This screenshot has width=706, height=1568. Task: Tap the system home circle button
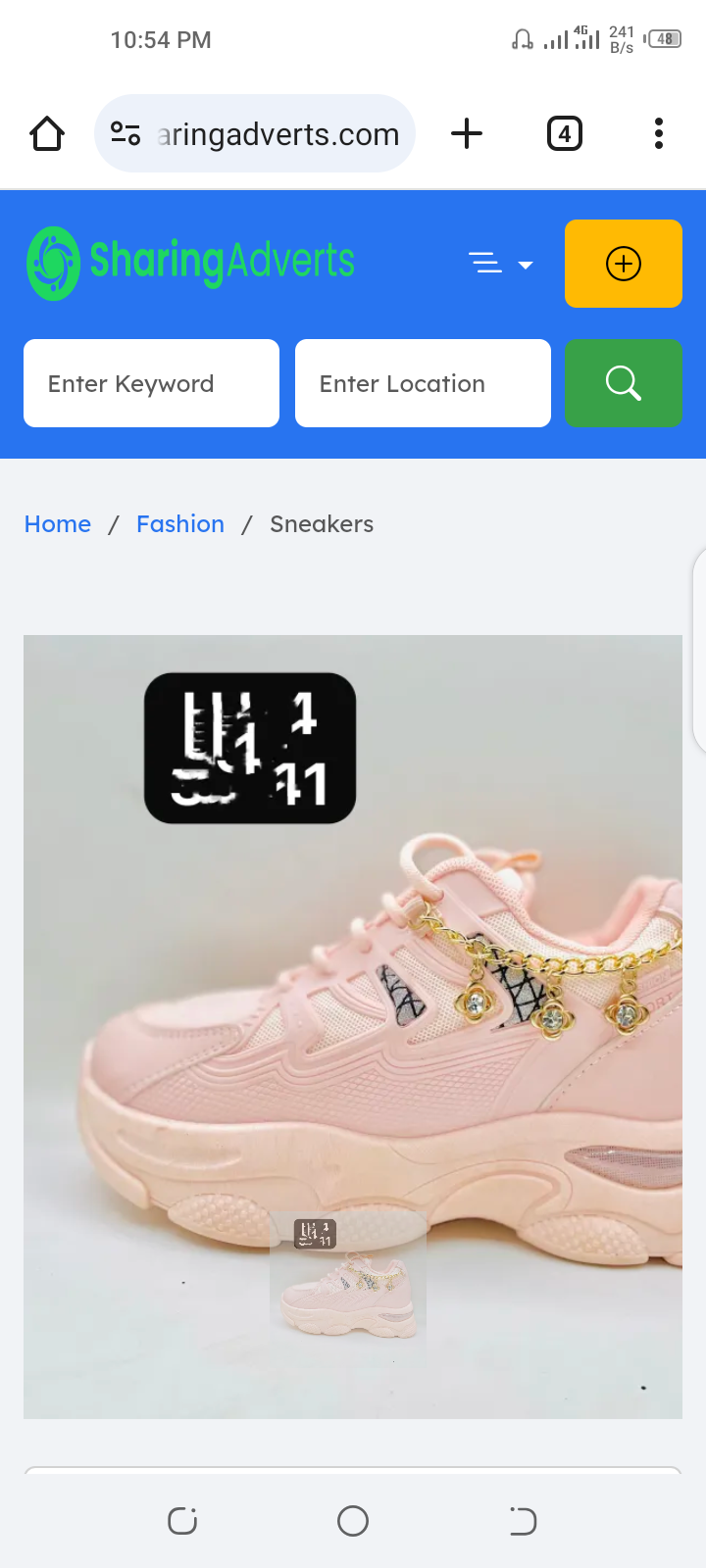tap(353, 1521)
